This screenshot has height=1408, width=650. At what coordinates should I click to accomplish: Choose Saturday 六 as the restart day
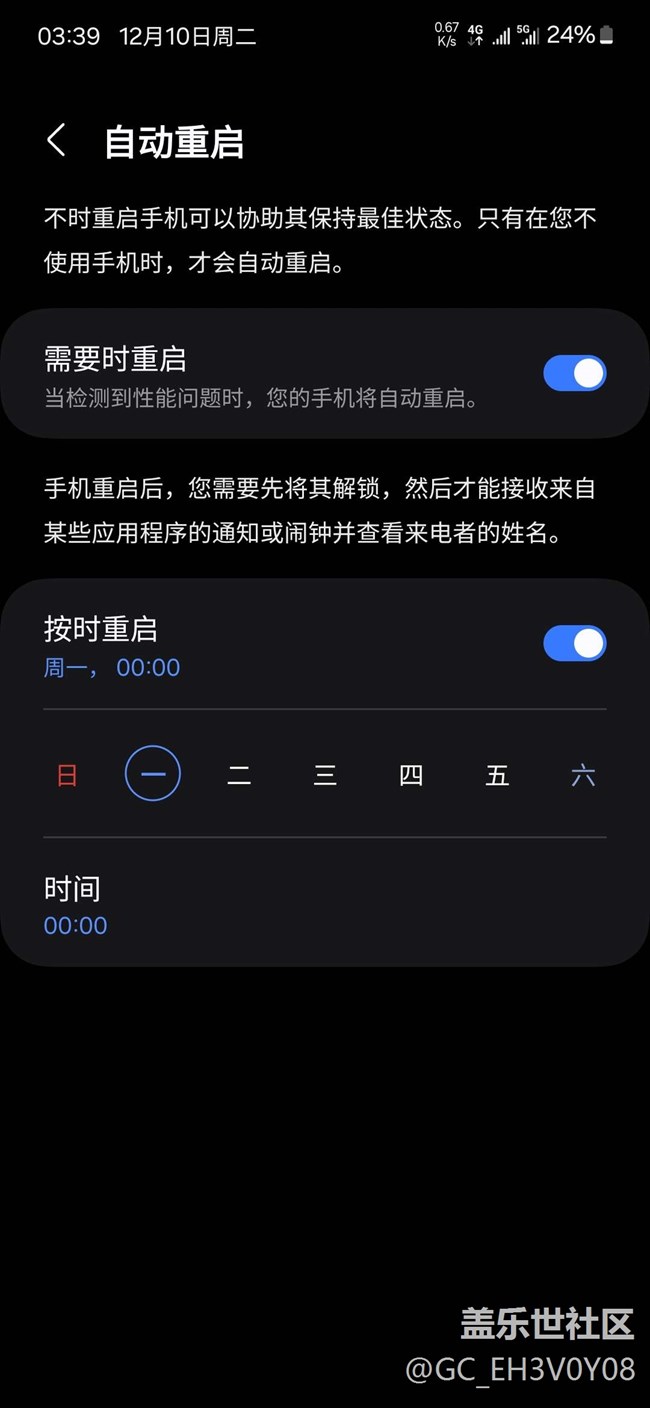click(x=583, y=775)
